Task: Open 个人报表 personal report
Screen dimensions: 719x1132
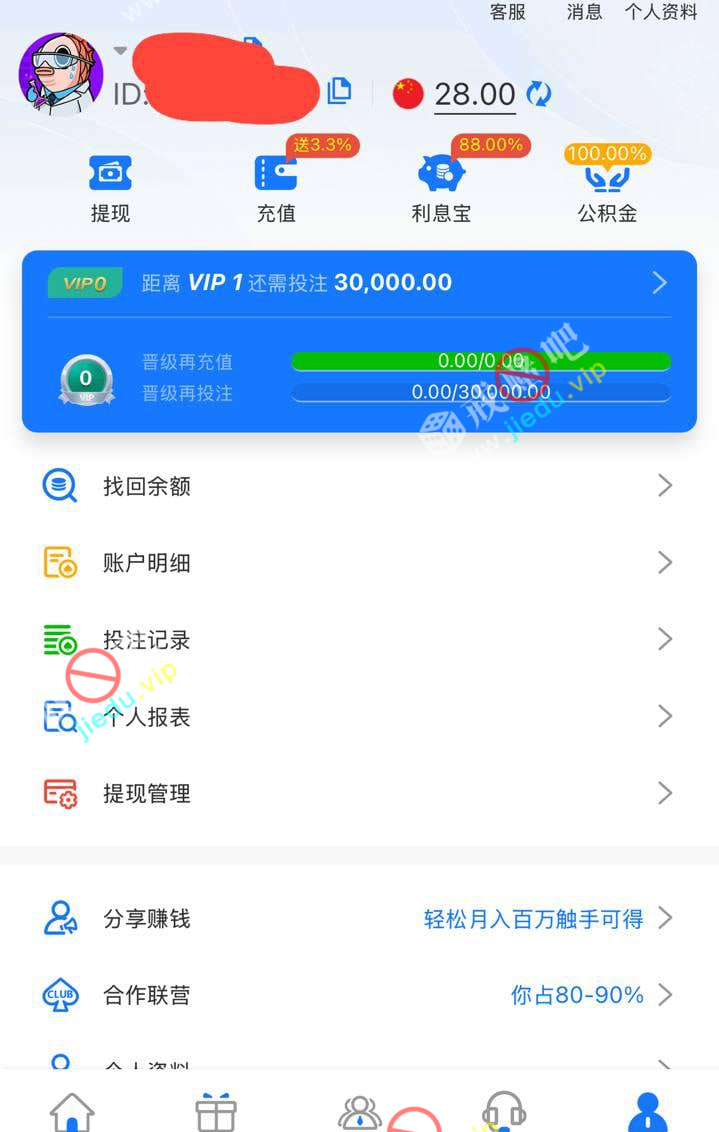Action: pos(359,717)
